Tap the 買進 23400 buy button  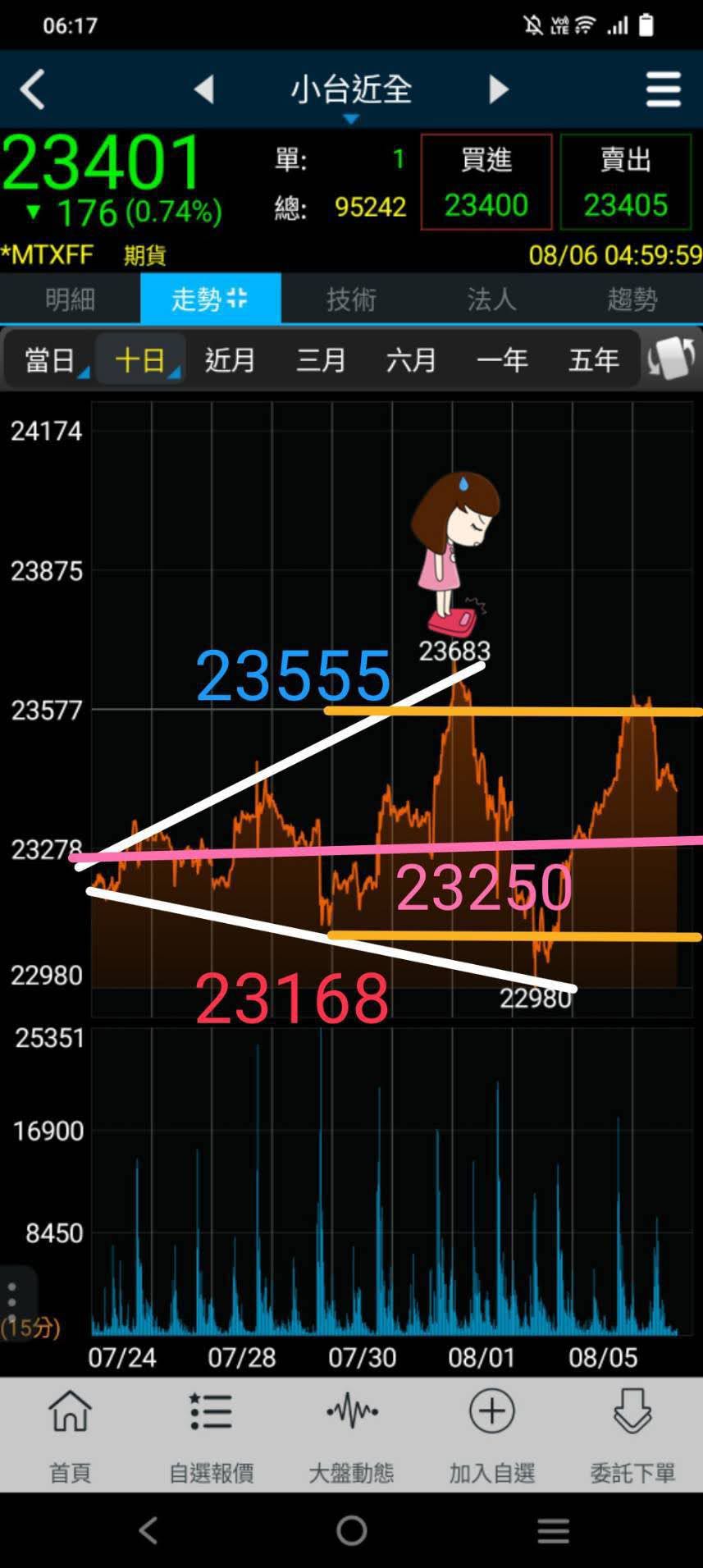tap(486, 182)
